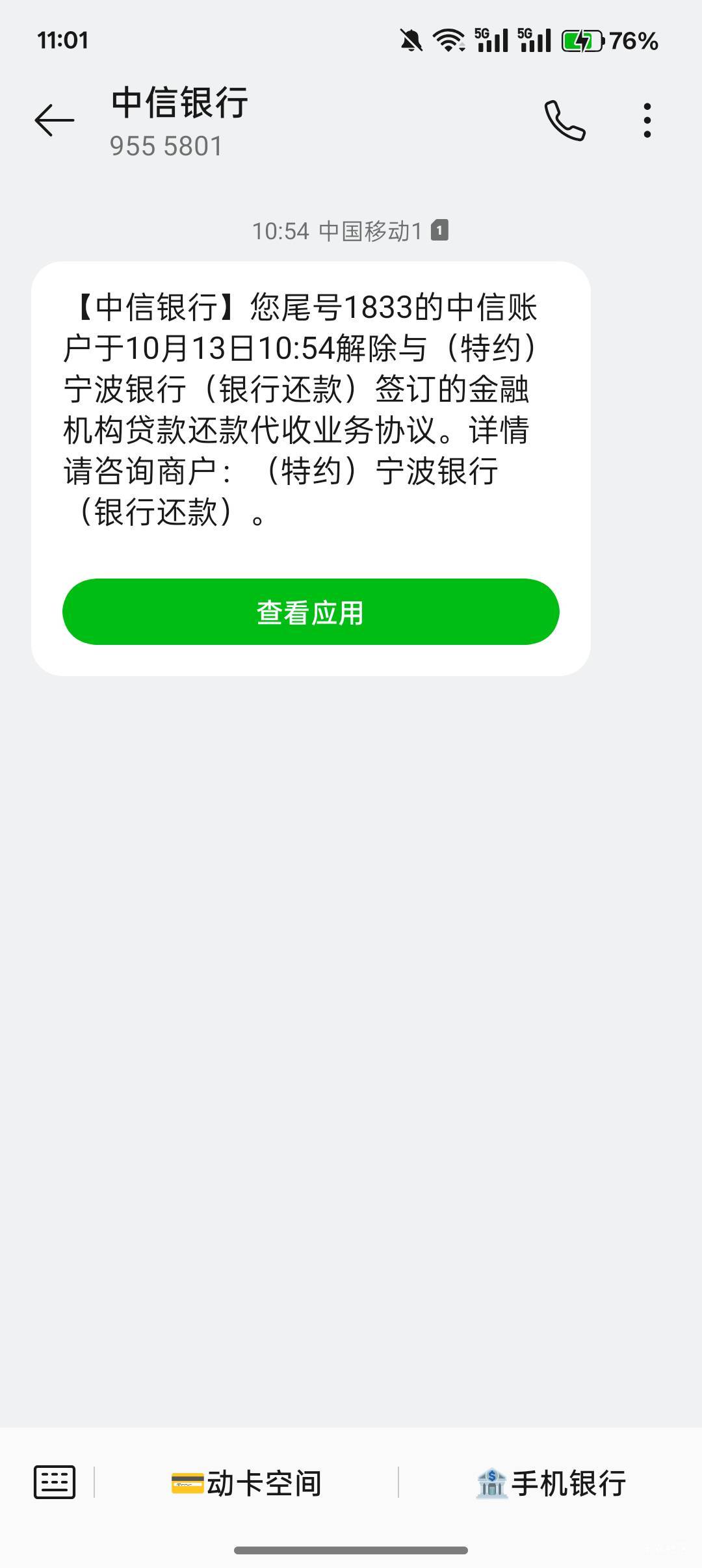Call 中信银行 with the phone icon
Image resolution: width=702 pixels, height=1568 pixels.
tap(564, 121)
